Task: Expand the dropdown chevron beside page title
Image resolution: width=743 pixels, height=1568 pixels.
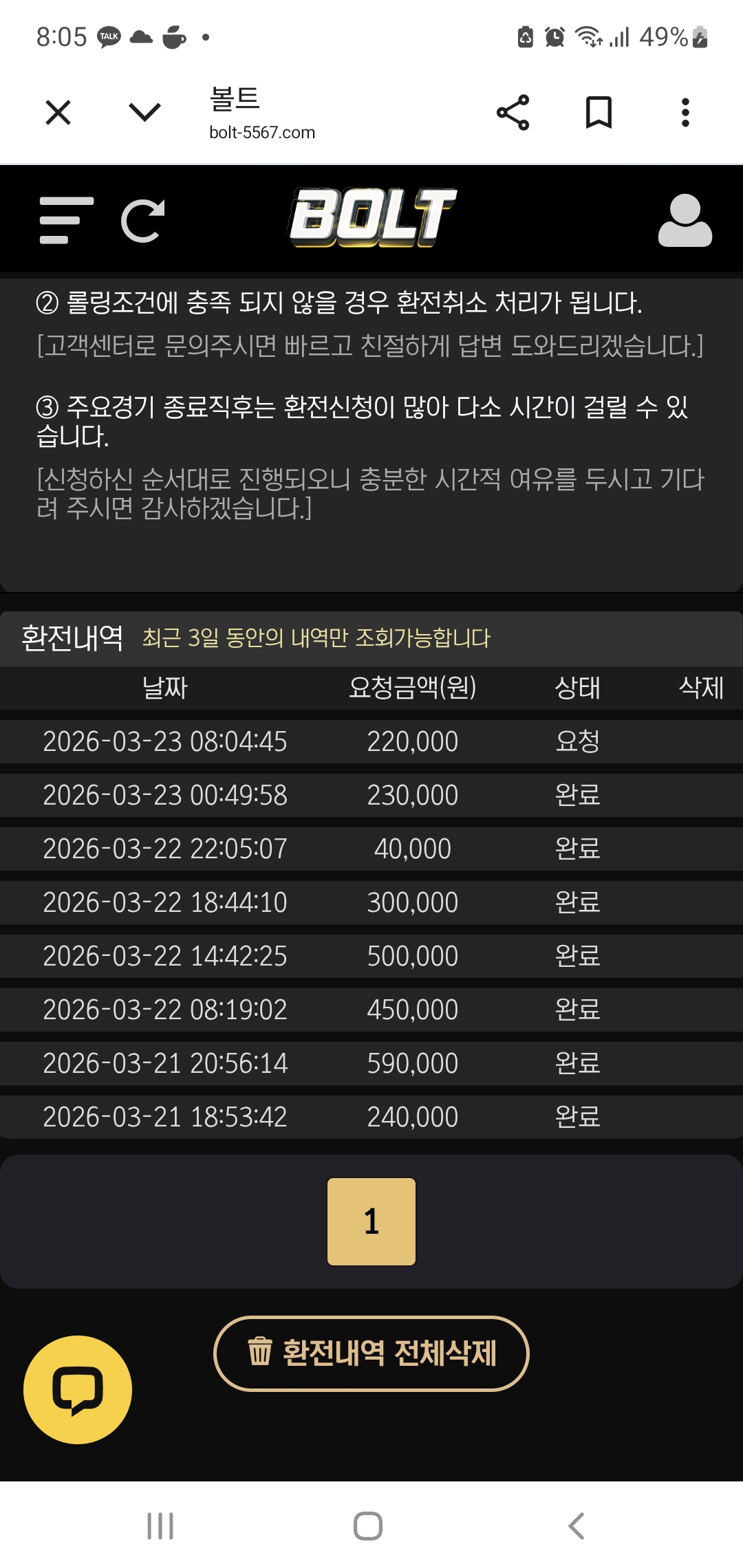Action: pyautogui.click(x=144, y=112)
